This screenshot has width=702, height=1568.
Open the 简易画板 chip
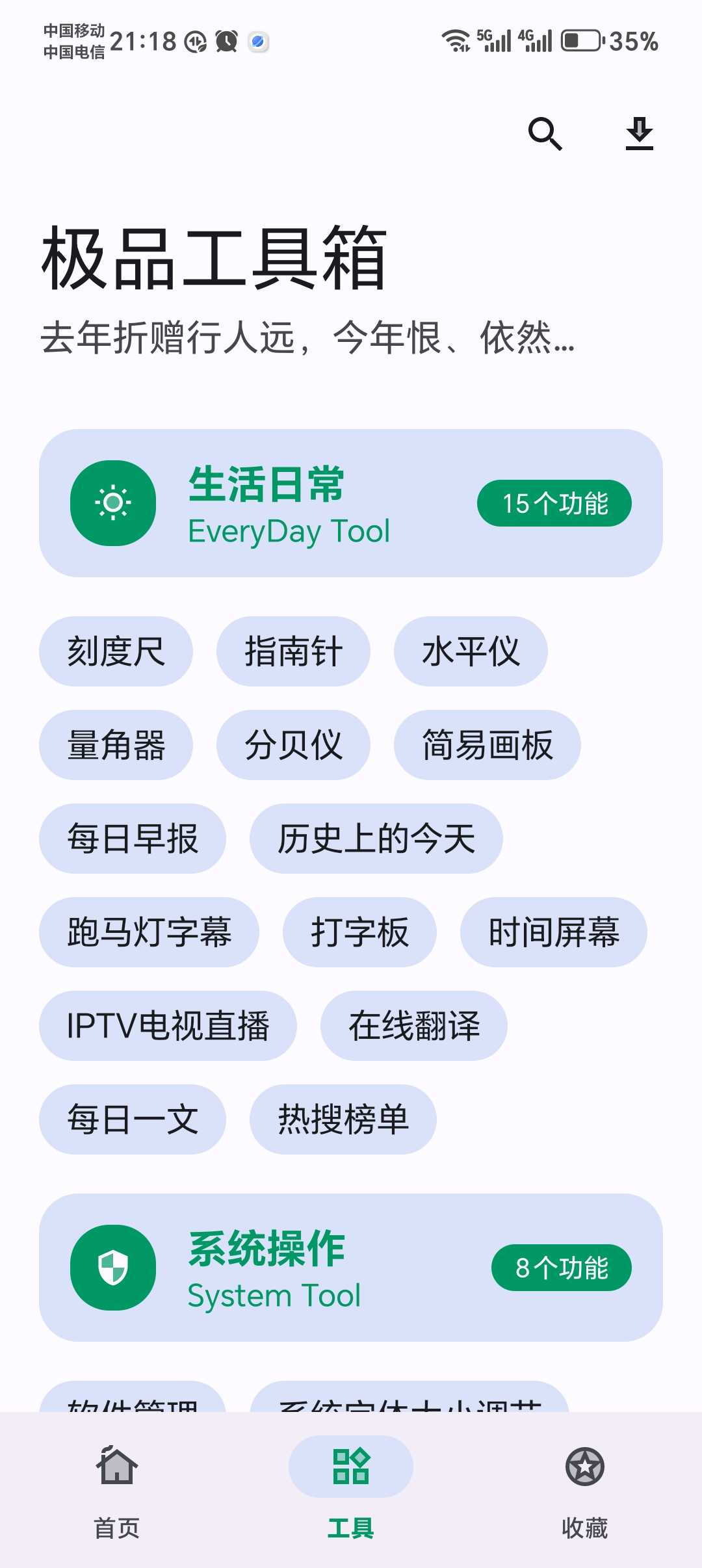coord(487,745)
